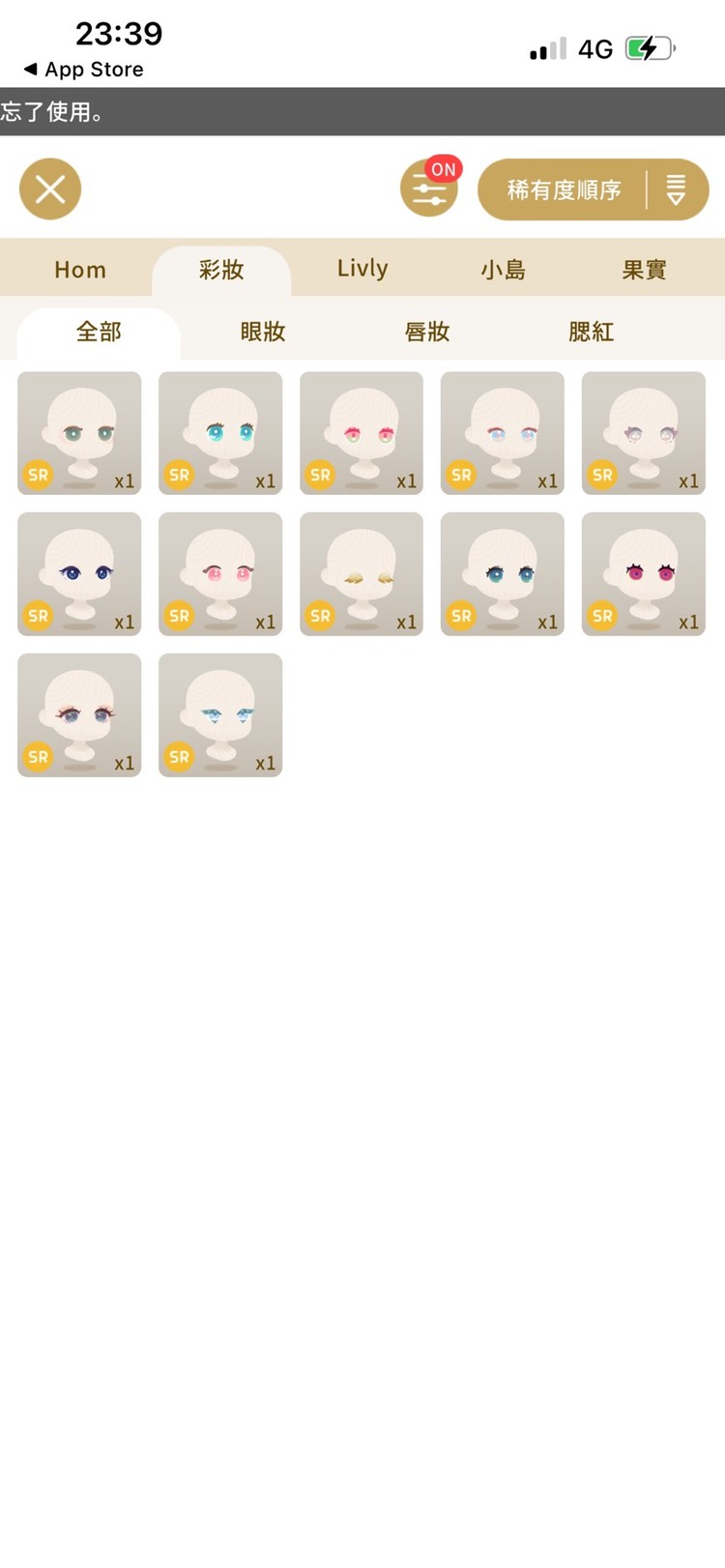Return to App Store via status bar link
Image resolution: width=725 pixels, height=1568 pixels.
(x=83, y=70)
